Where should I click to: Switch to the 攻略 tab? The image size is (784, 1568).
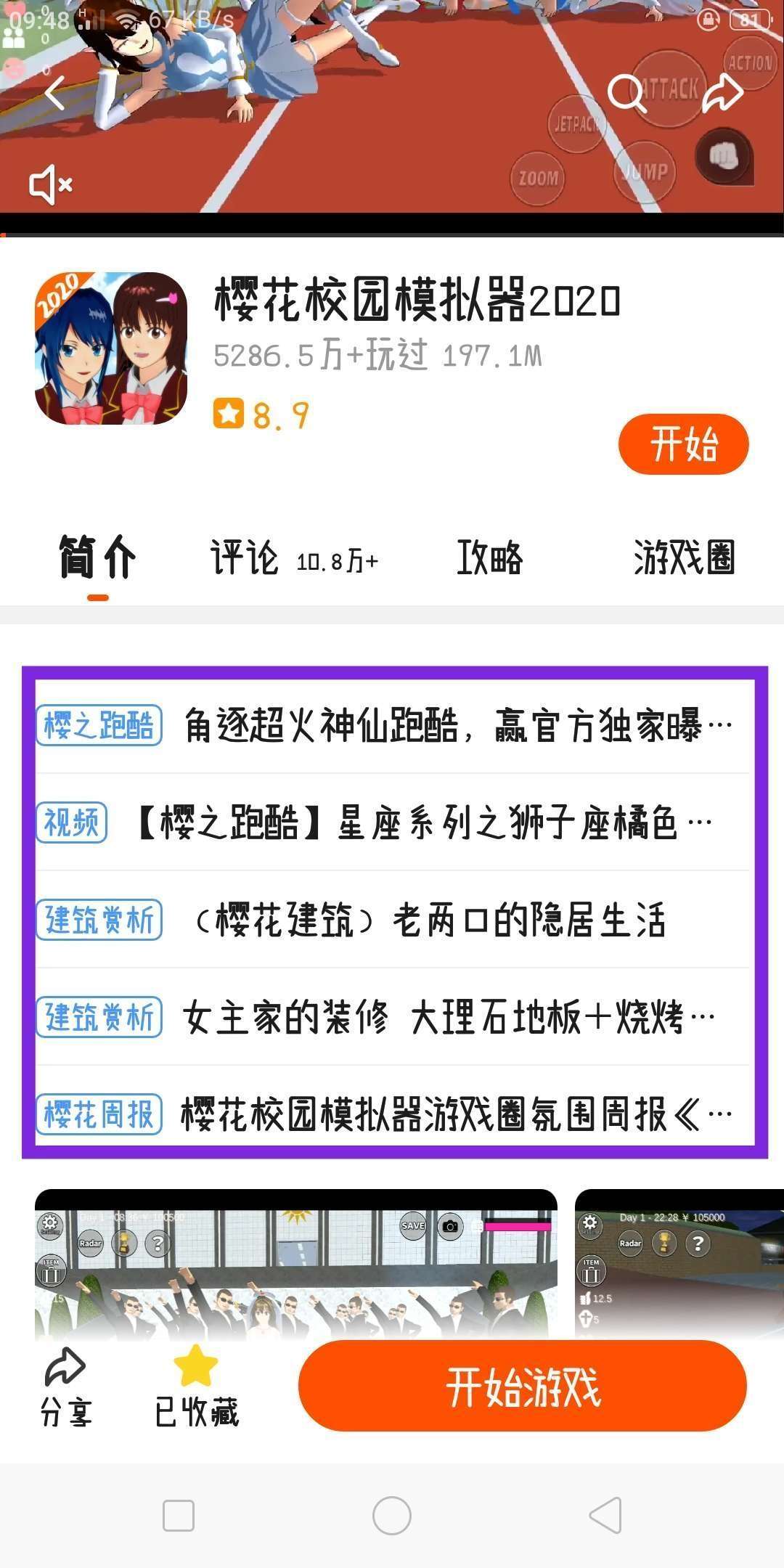(x=489, y=558)
